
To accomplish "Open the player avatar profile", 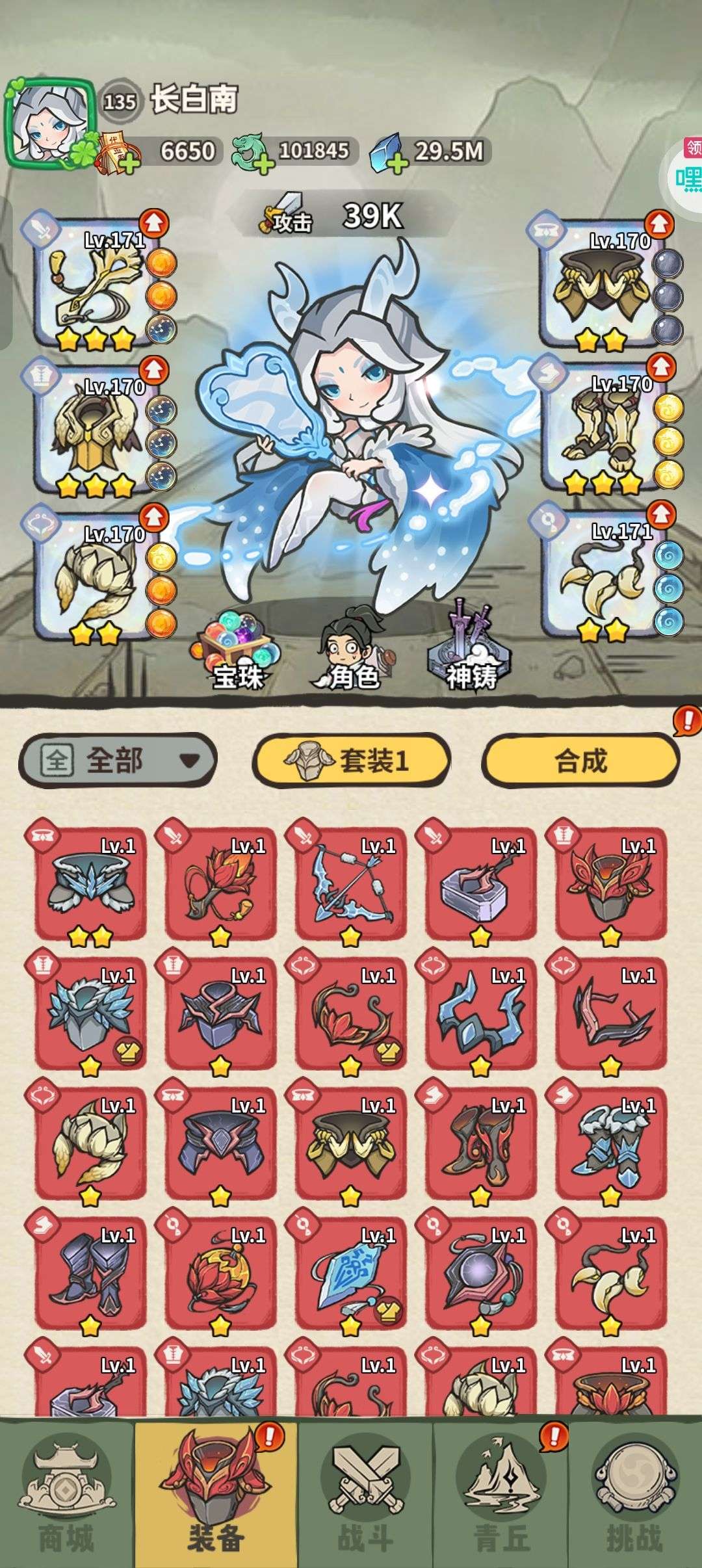I will 49,122.
